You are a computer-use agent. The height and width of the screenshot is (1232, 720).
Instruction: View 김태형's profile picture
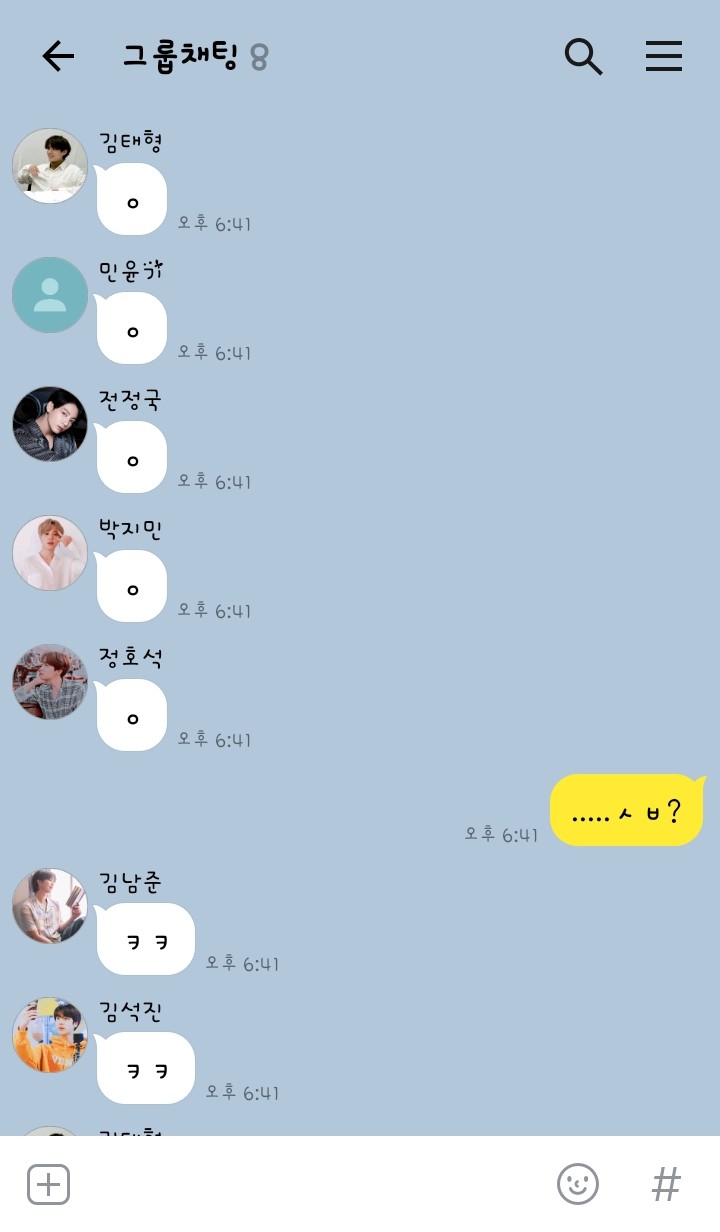click(50, 166)
